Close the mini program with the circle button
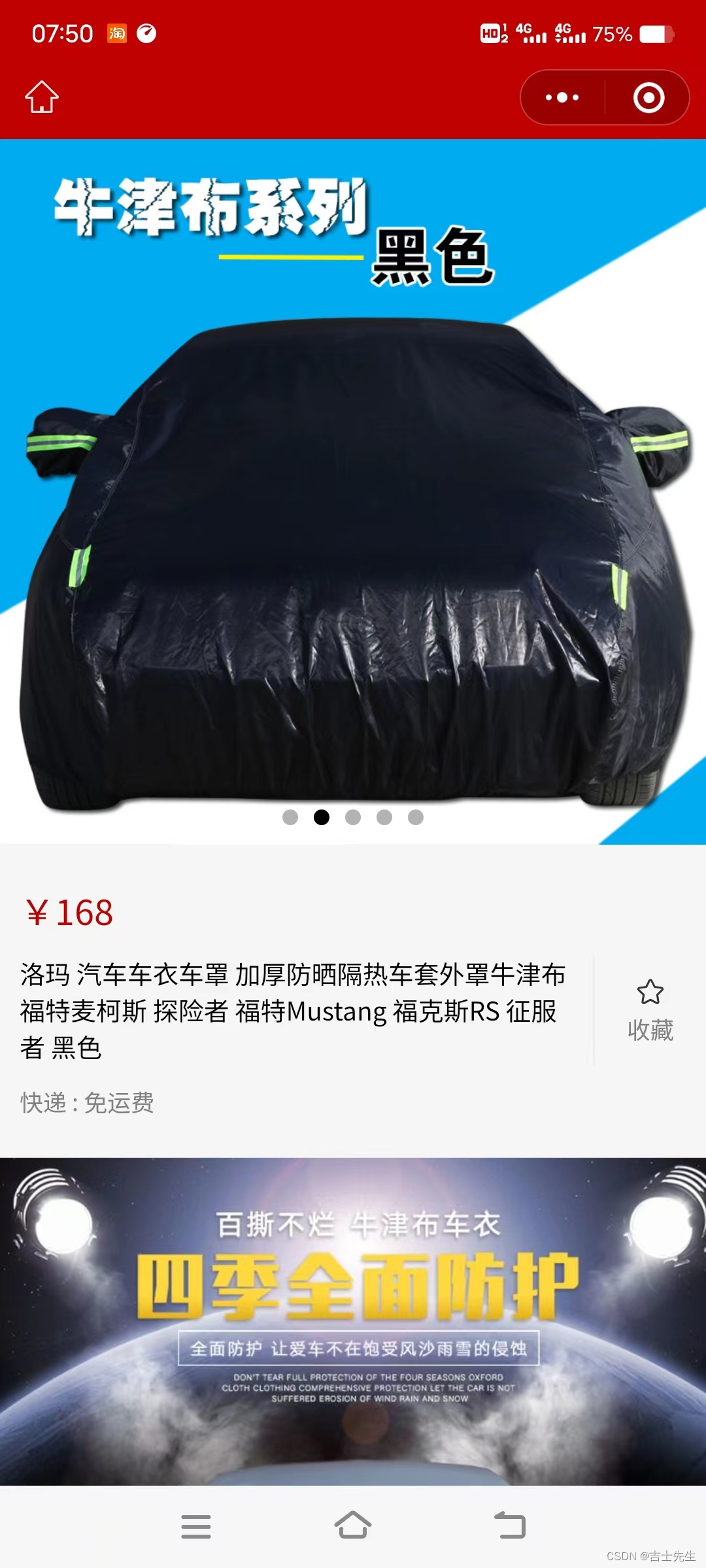Image resolution: width=706 pixels, height=1568 pixels. pos(648,98)
